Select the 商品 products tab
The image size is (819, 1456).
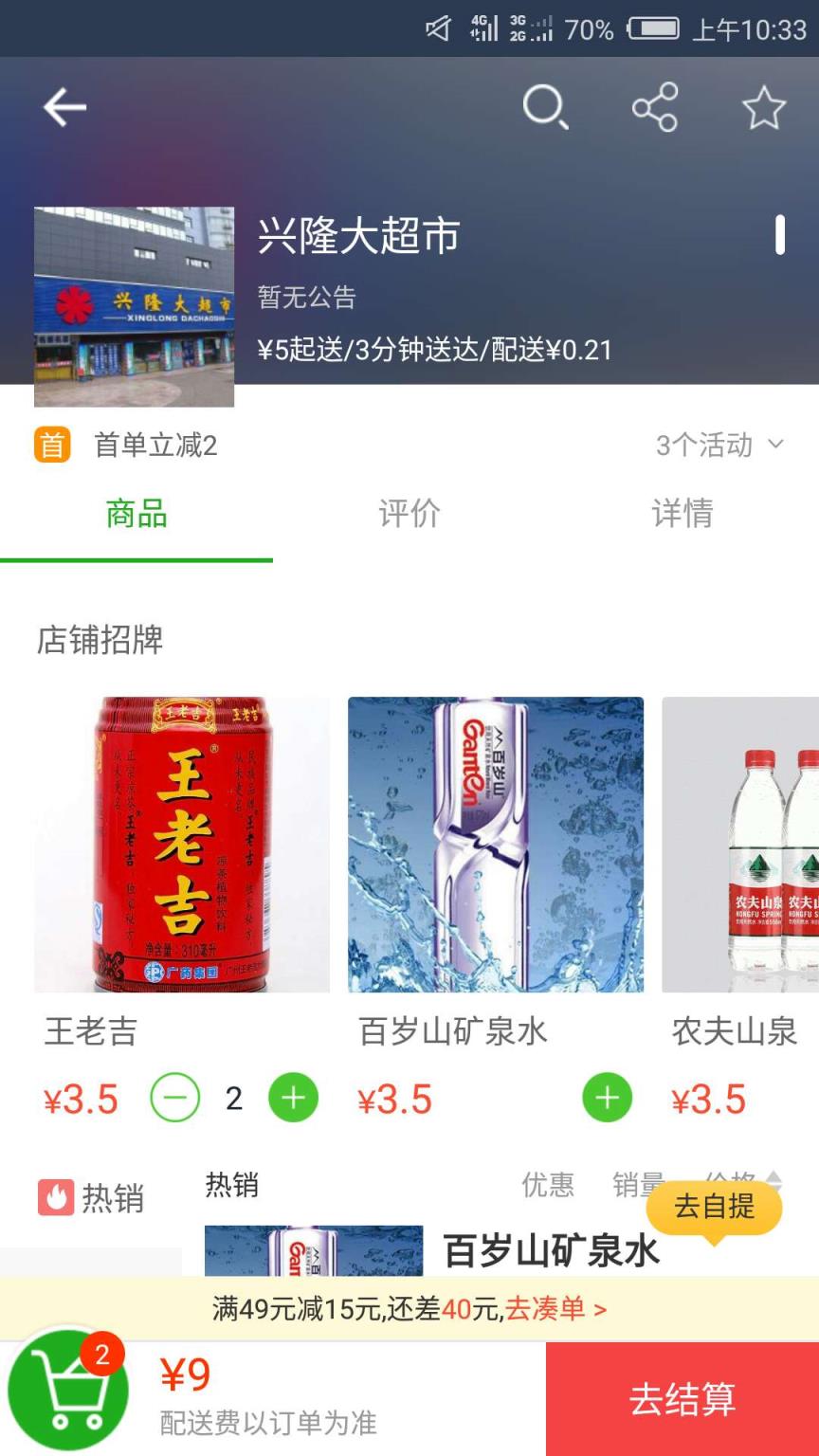click(135, 514)
